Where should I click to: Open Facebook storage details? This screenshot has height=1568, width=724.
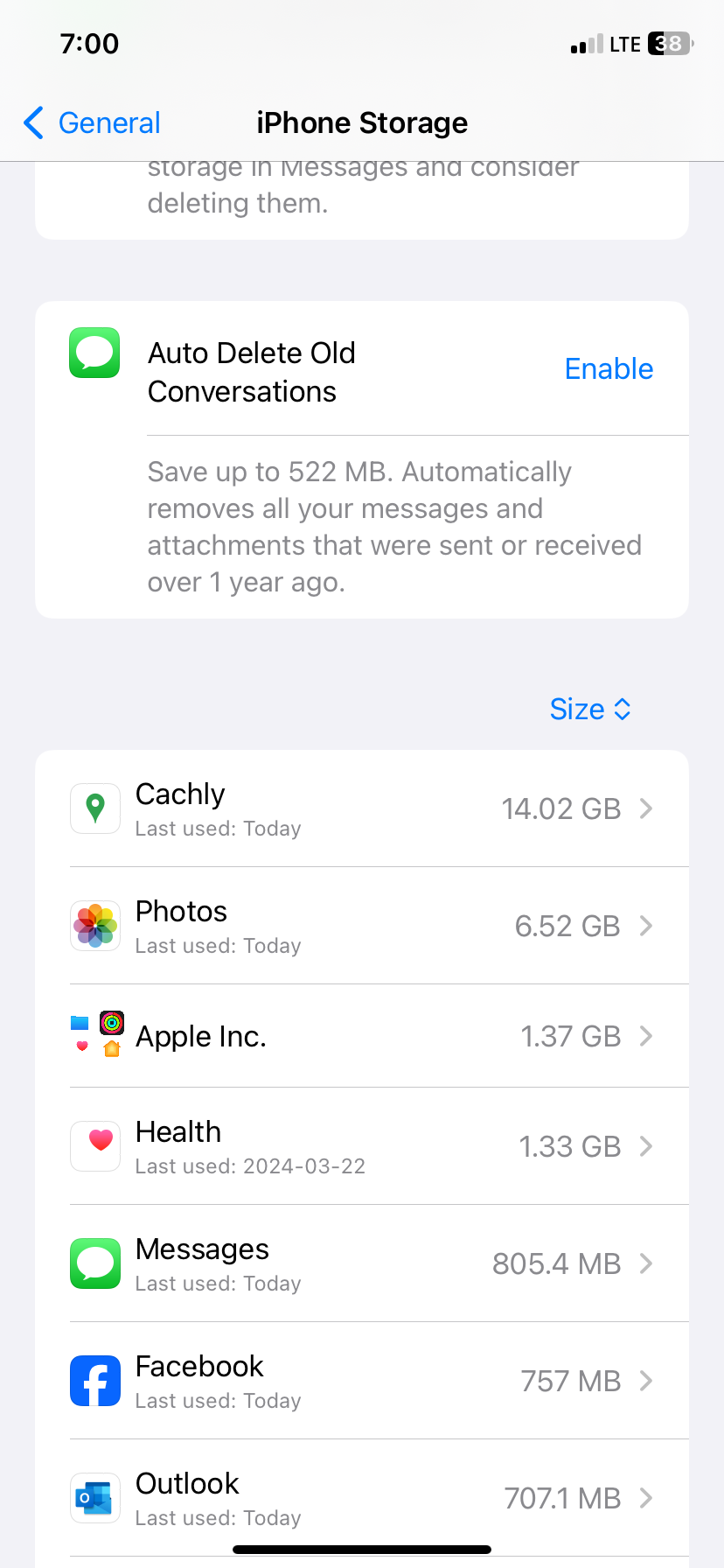coord(362,1381)
